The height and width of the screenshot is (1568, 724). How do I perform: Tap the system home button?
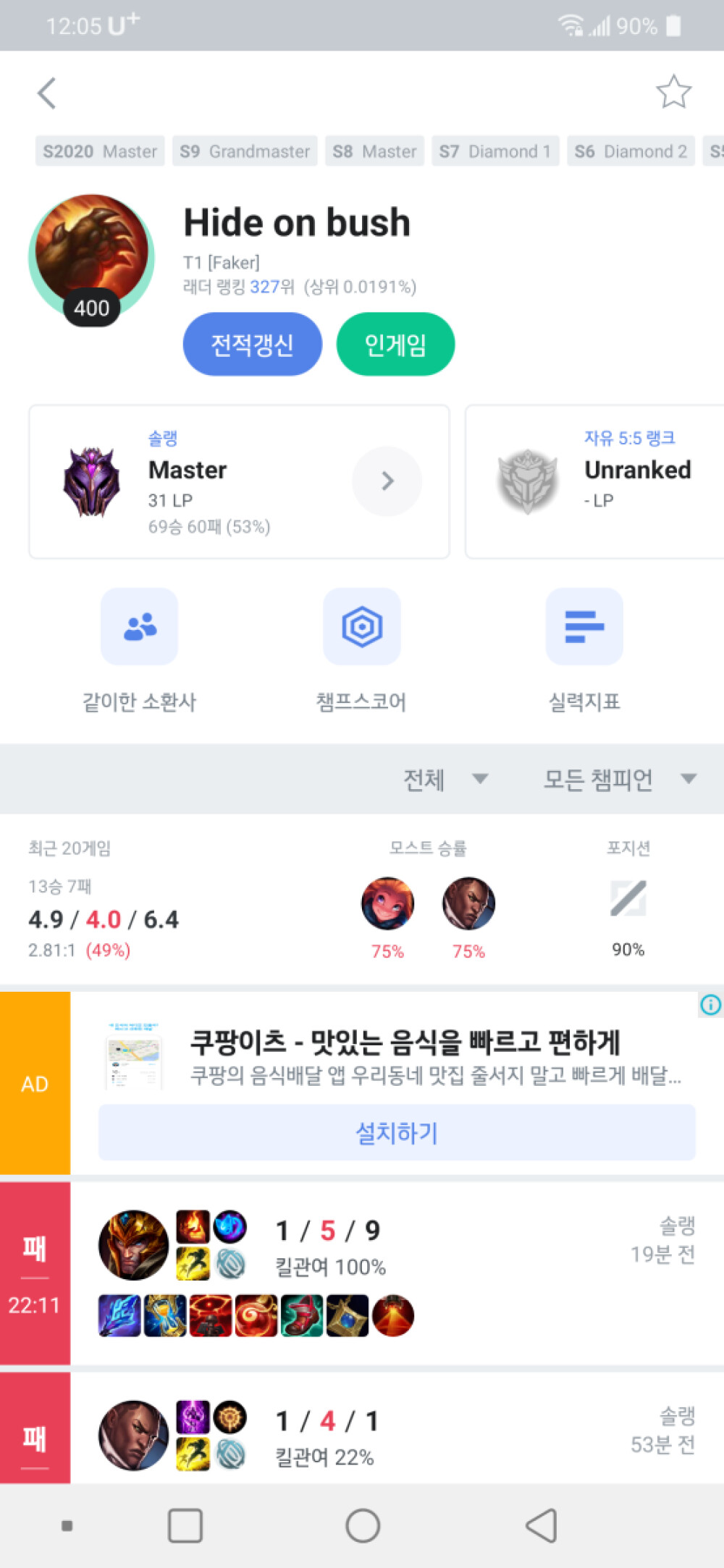(363, 1526)
